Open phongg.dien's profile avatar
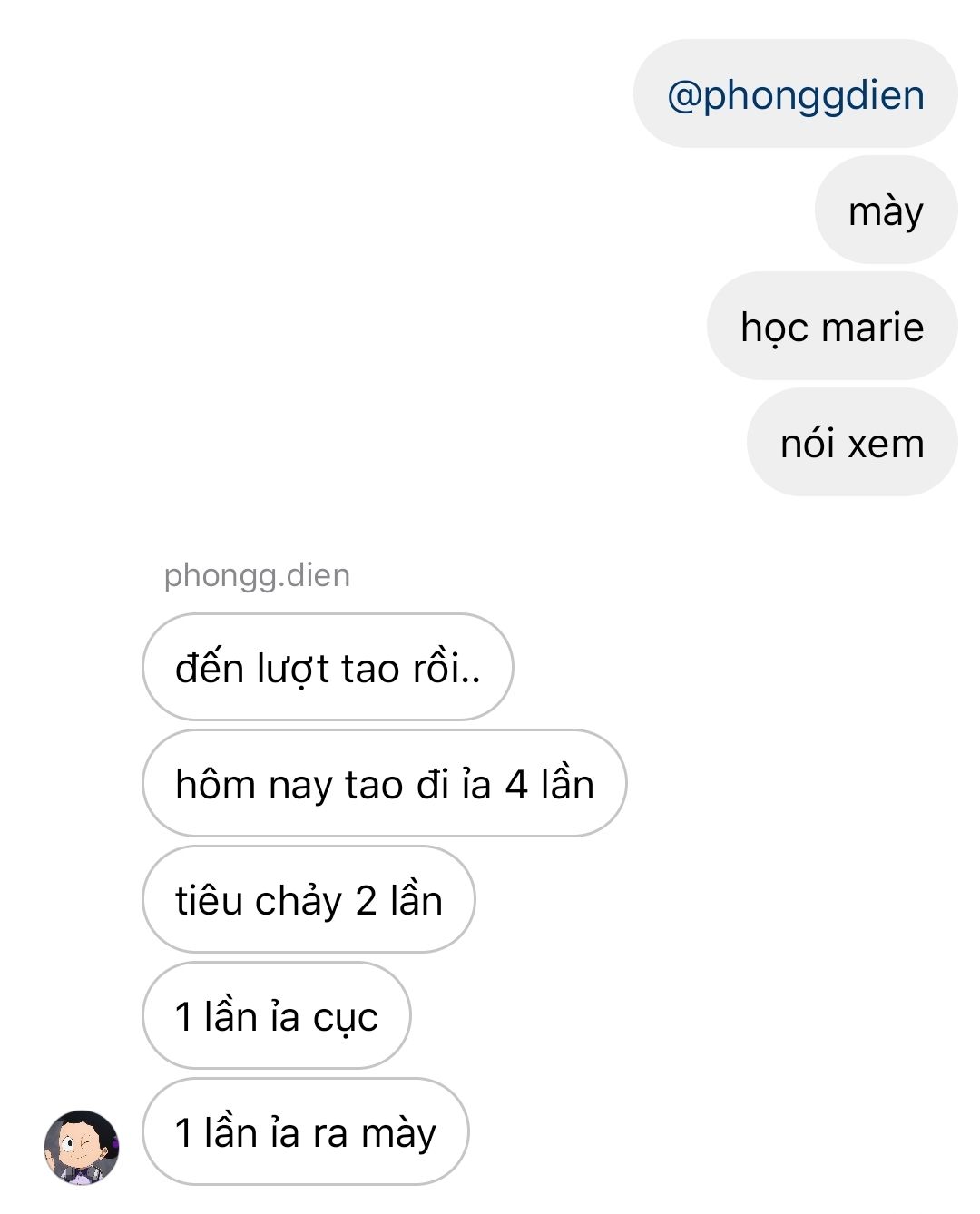980x1214 pixels. click(x=82, y=1147)
